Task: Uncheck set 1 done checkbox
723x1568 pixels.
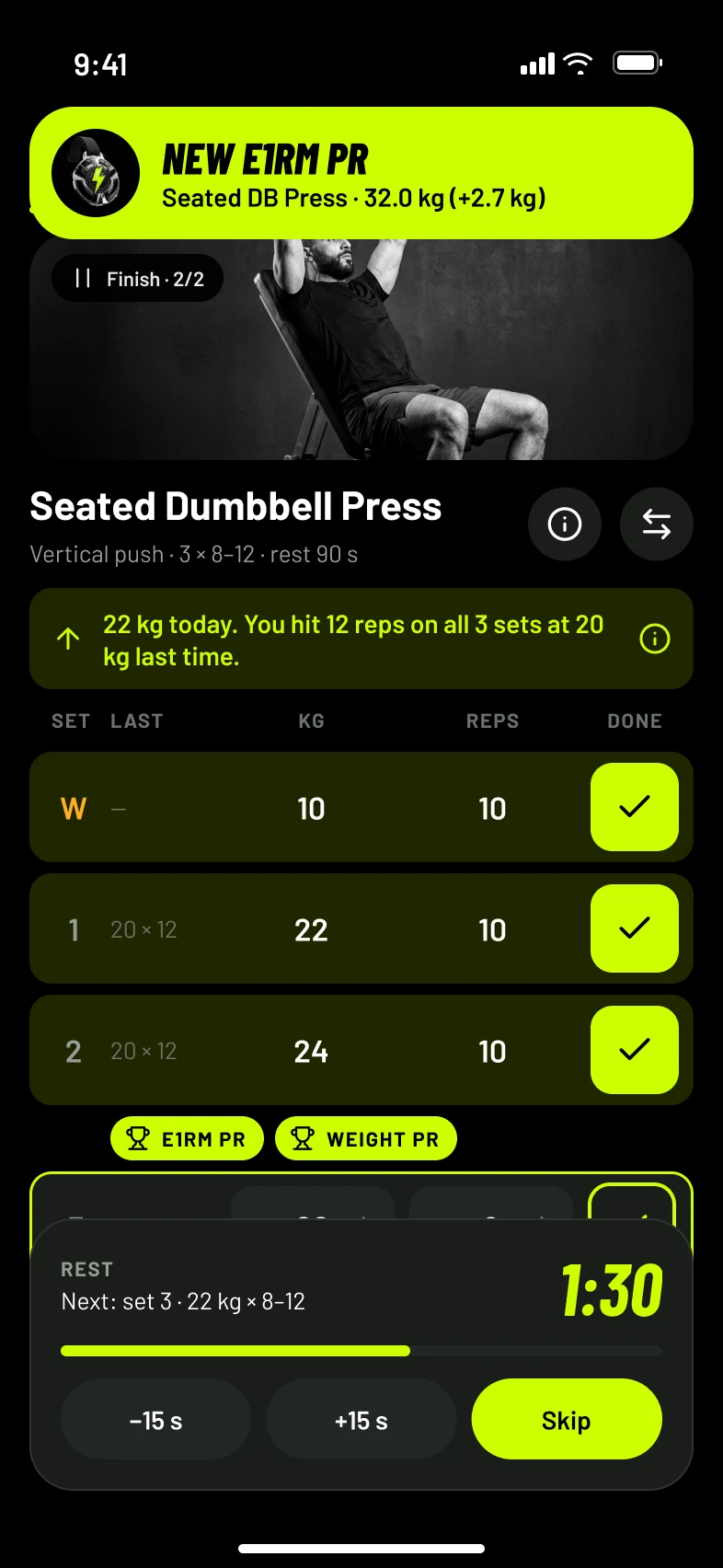Action: [x=635, y=928]
